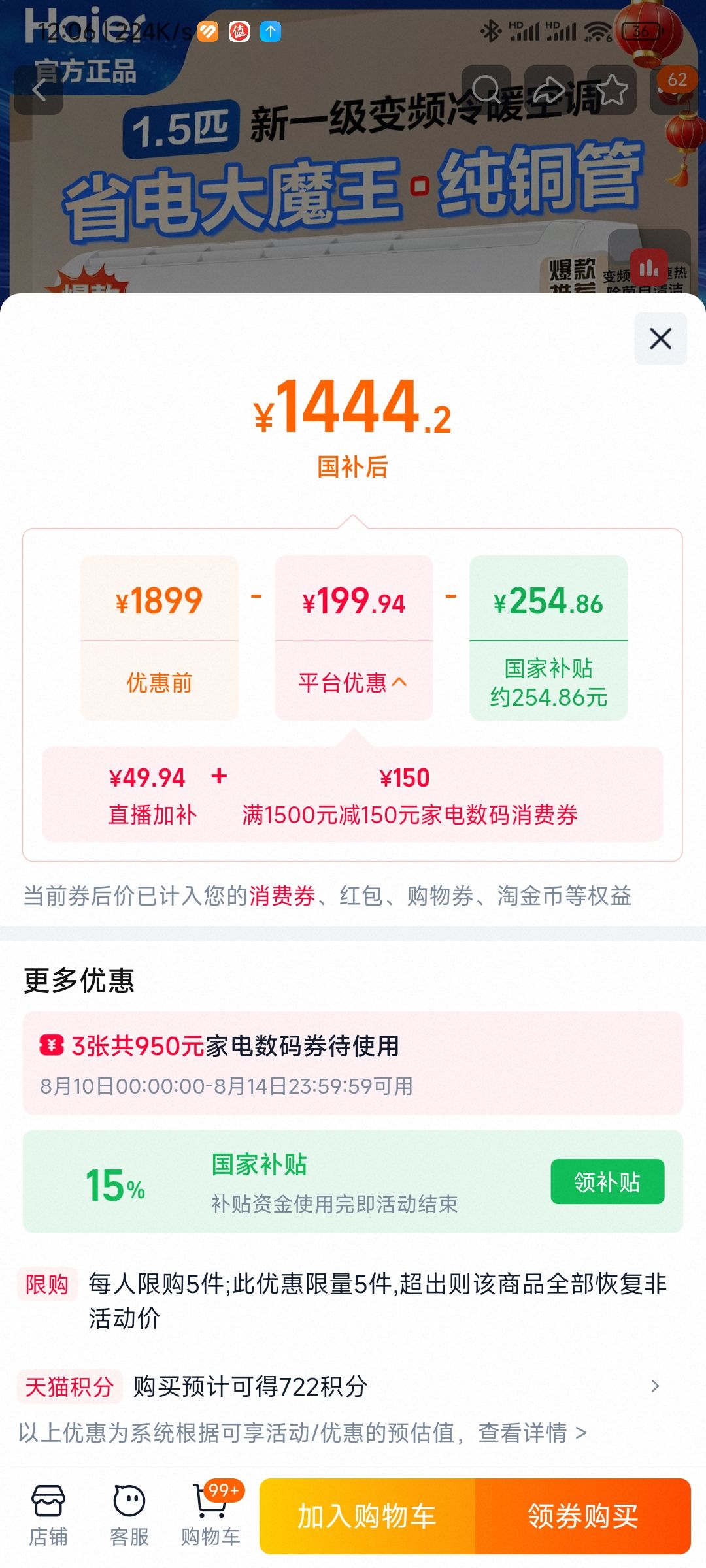Open 查看详情 for discount estimates
Image resolution: width=706 pixels, height=1568 pixels.
point(532,1433)
